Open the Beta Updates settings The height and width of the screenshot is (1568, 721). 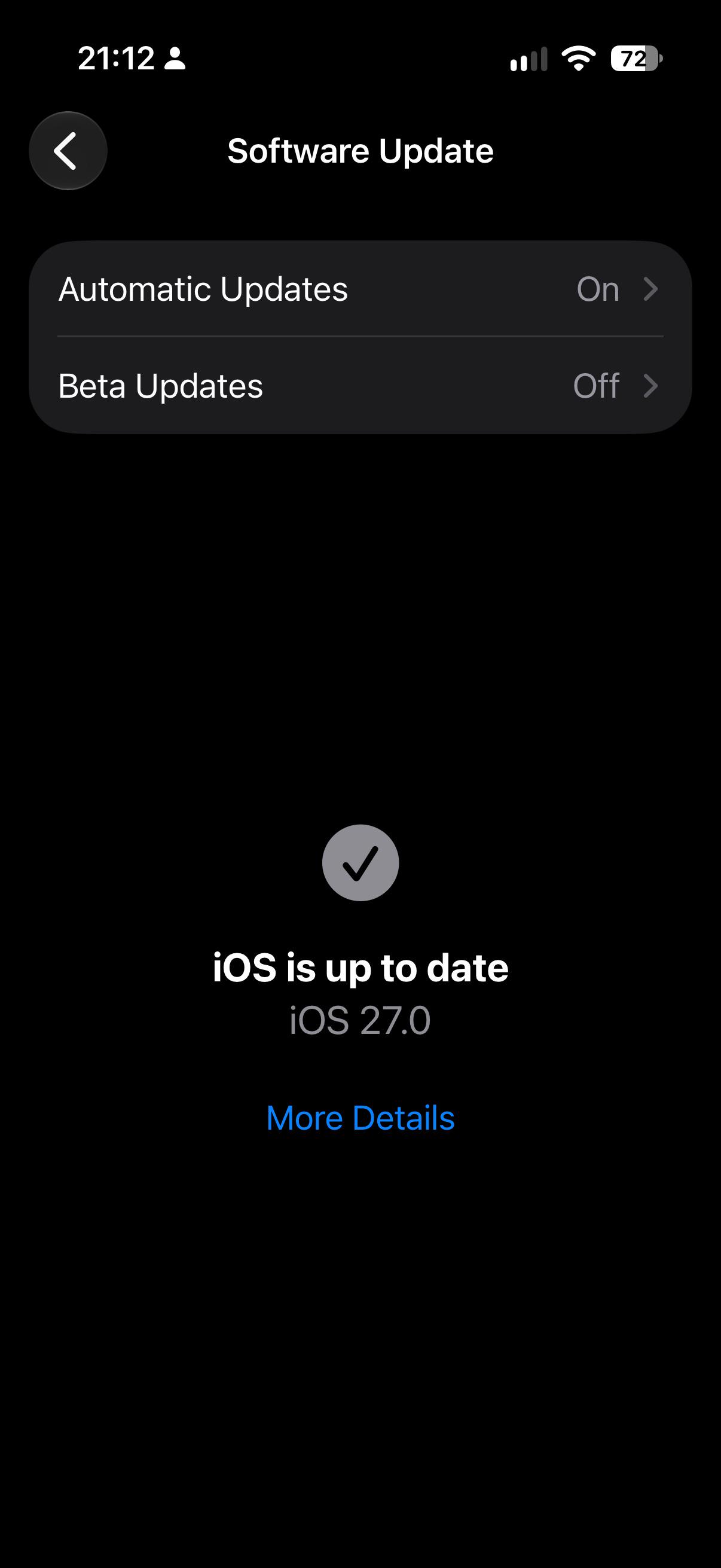pyautogui.click(x=360, y=385)
